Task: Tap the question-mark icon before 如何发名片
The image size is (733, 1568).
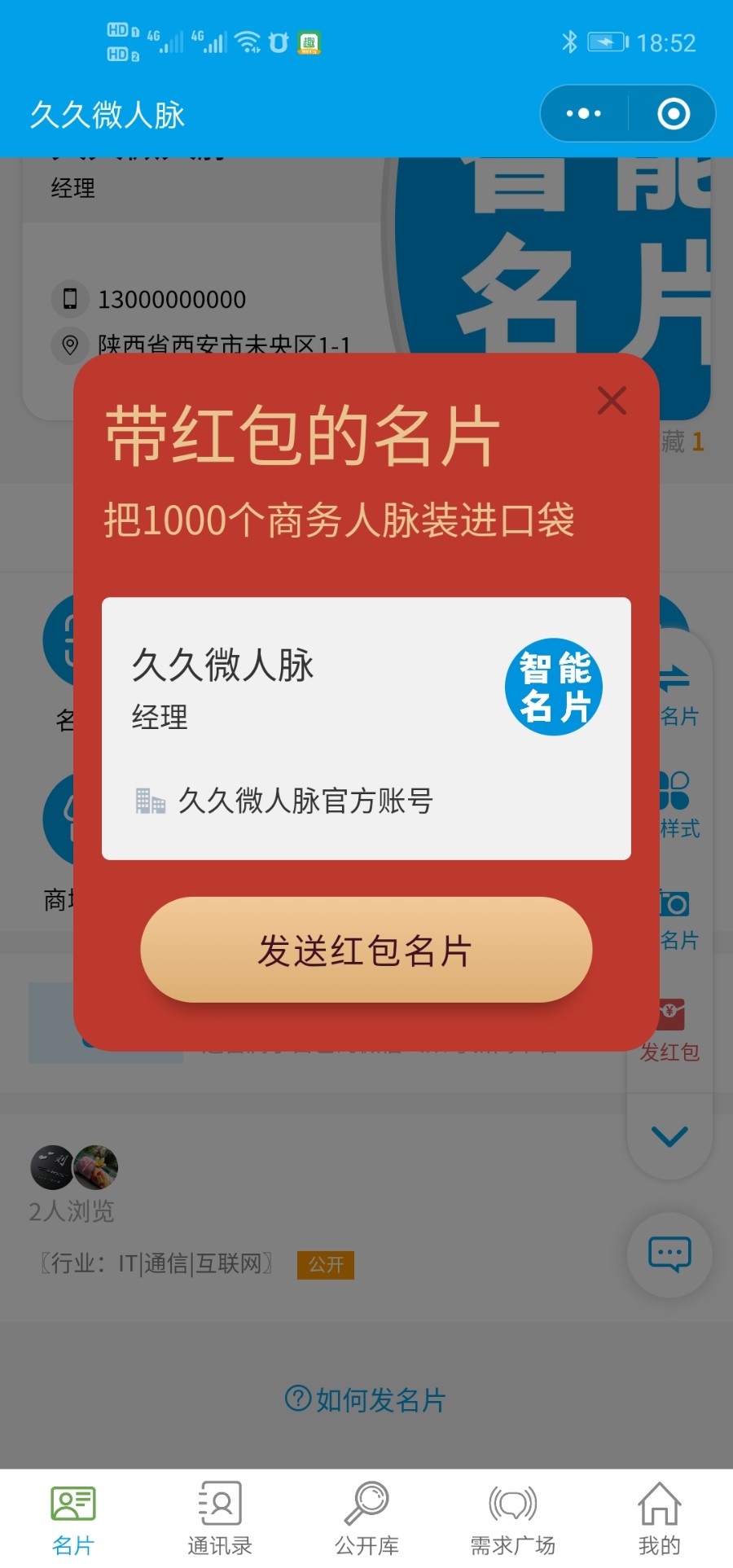Action: coord(296,1399)
